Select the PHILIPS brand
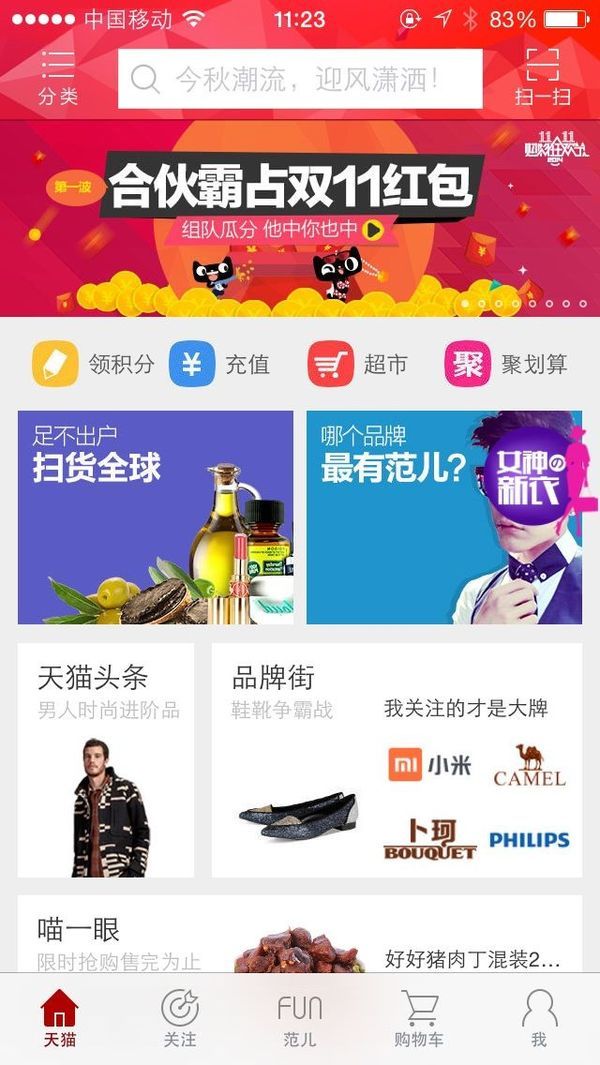600x1065 pixels. [529, 840]
